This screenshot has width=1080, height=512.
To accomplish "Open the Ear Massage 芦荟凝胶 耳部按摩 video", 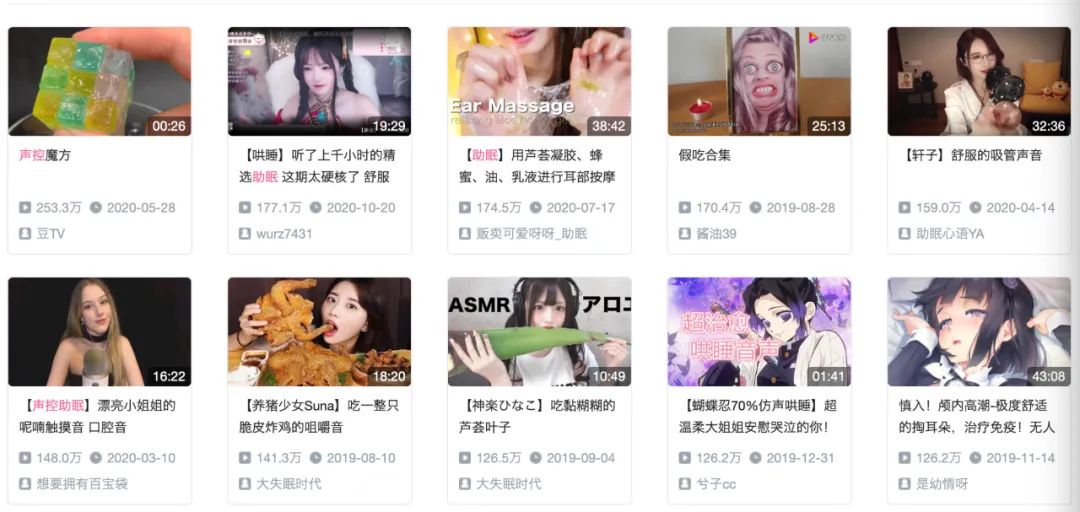I will (x=539, y=82).
